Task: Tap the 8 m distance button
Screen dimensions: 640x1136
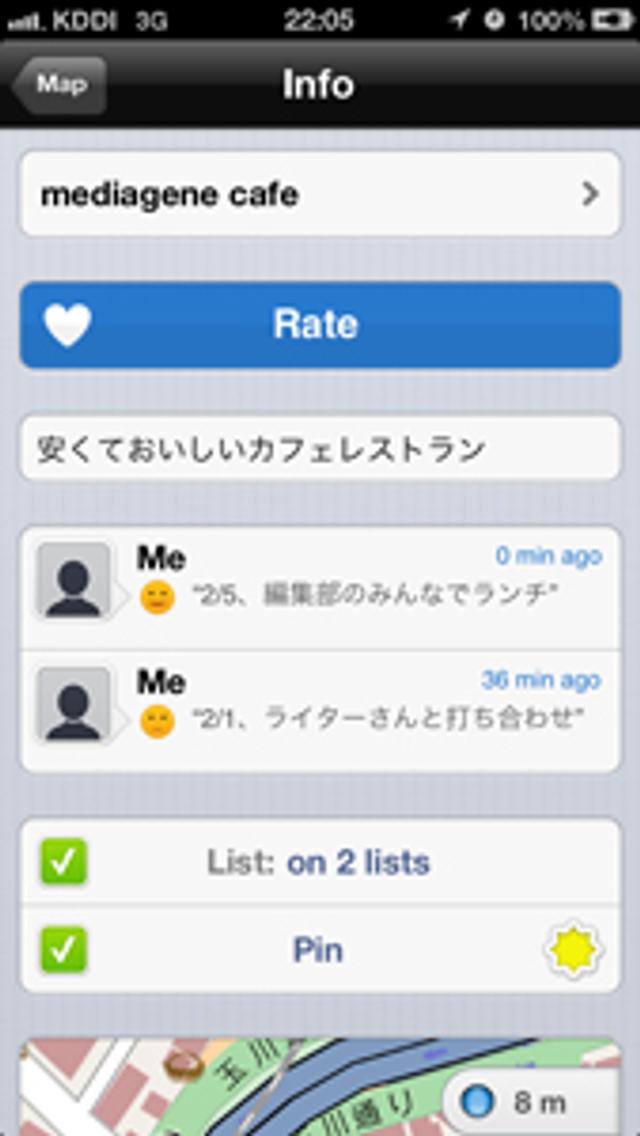Action: (528, 1102)
